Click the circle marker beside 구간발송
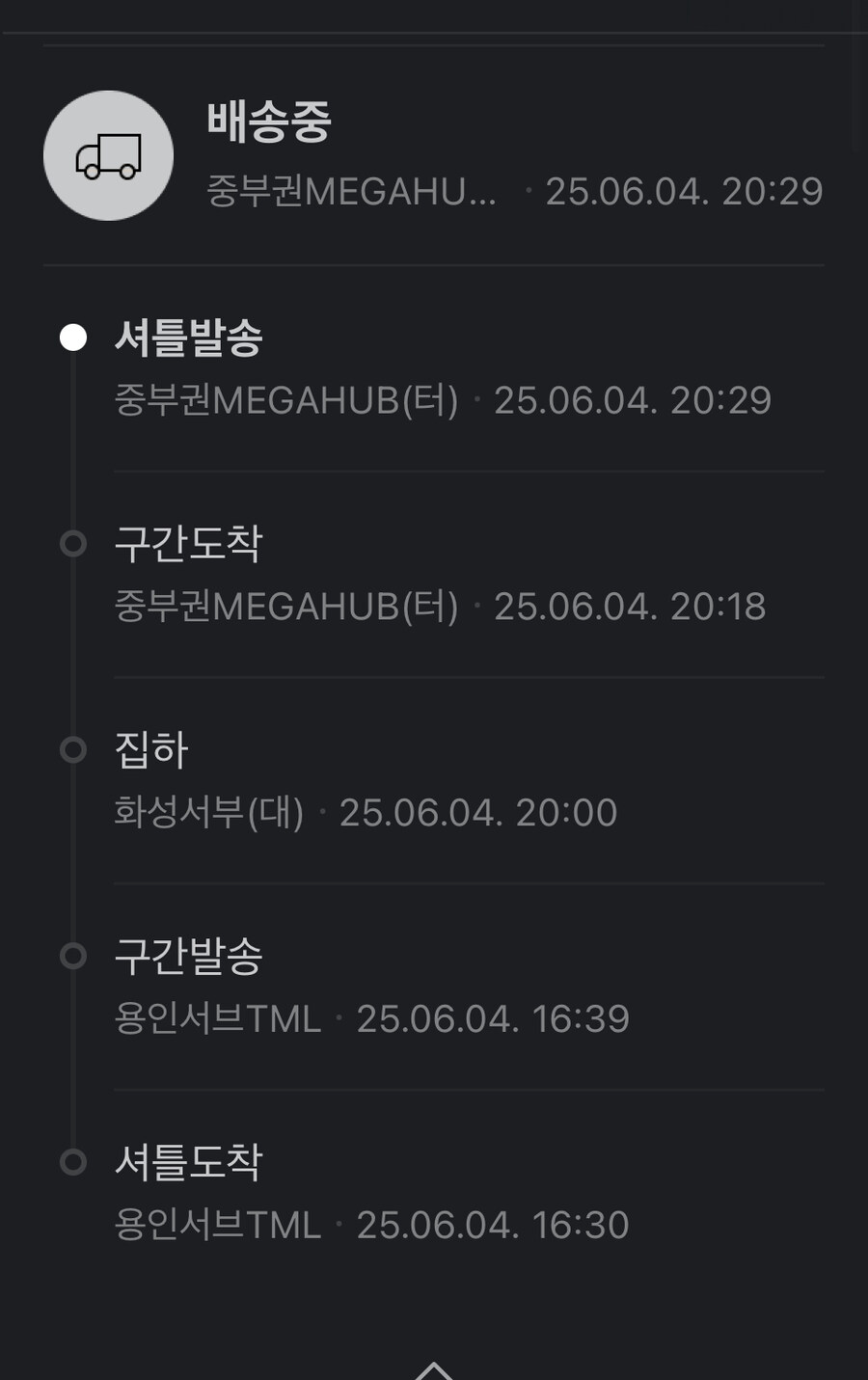 click(72, 956)
